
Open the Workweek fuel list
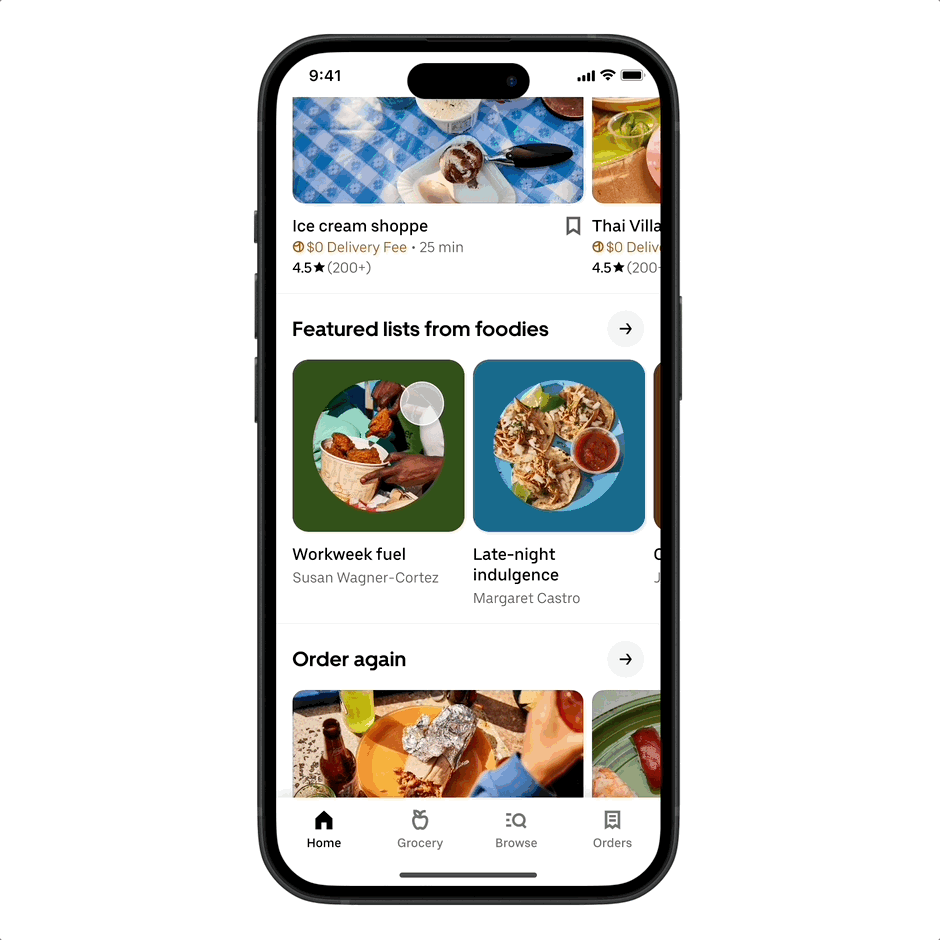[x=378, y=446]
